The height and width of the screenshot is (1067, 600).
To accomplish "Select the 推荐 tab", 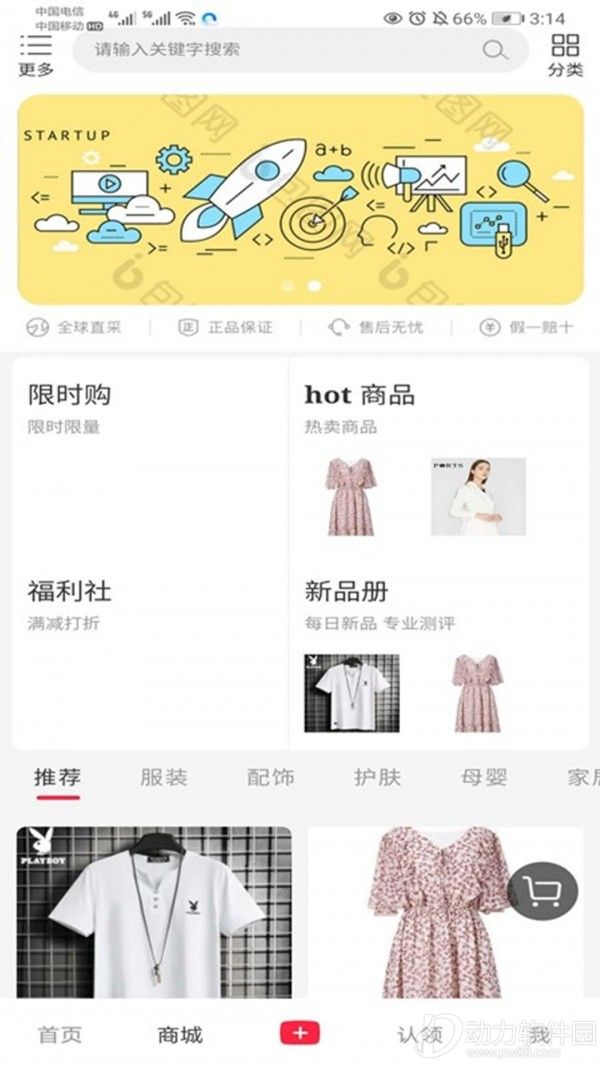I will pos(57,777).
